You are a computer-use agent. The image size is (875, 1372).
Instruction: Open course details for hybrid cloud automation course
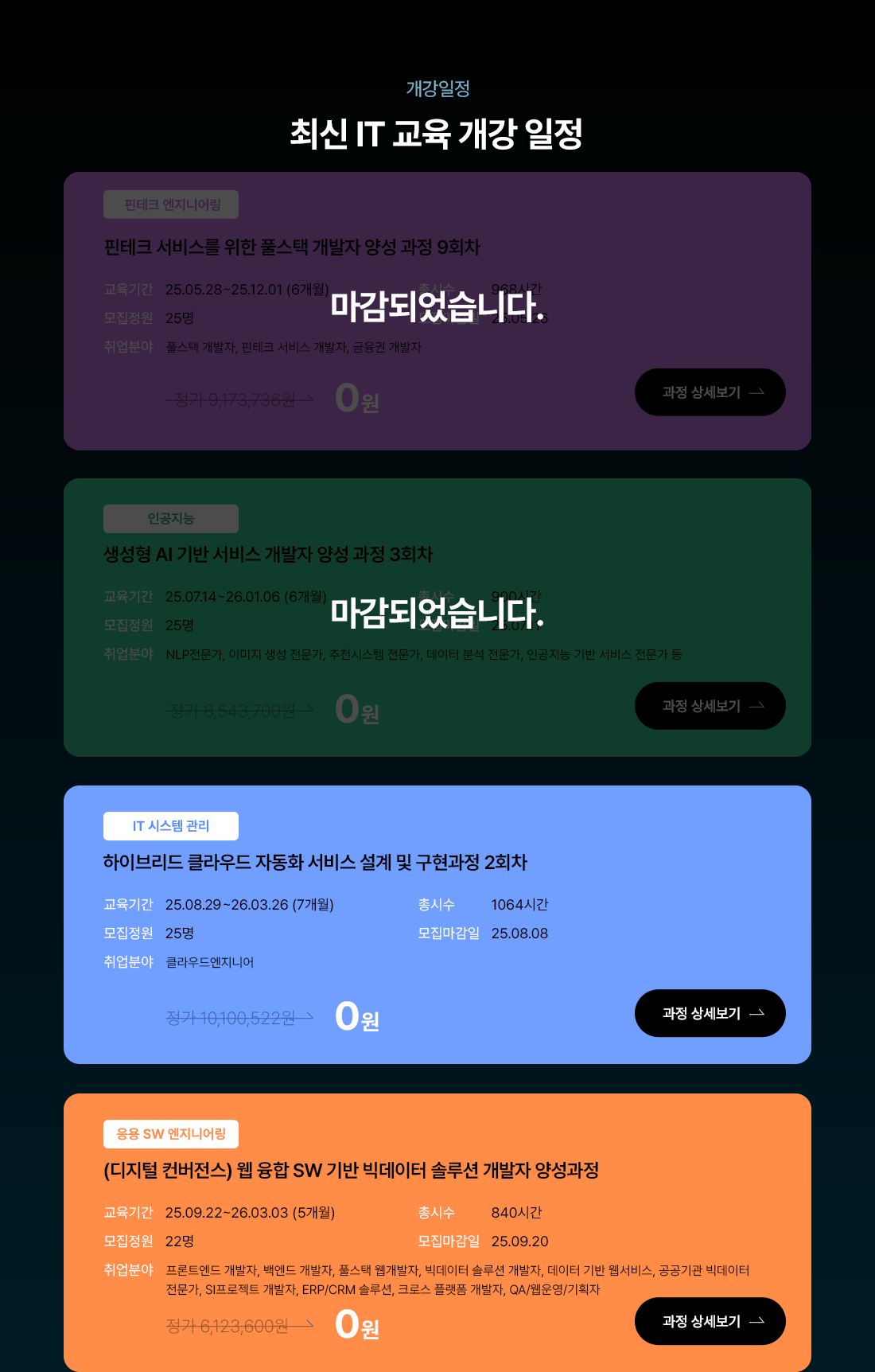point(710,1013)
